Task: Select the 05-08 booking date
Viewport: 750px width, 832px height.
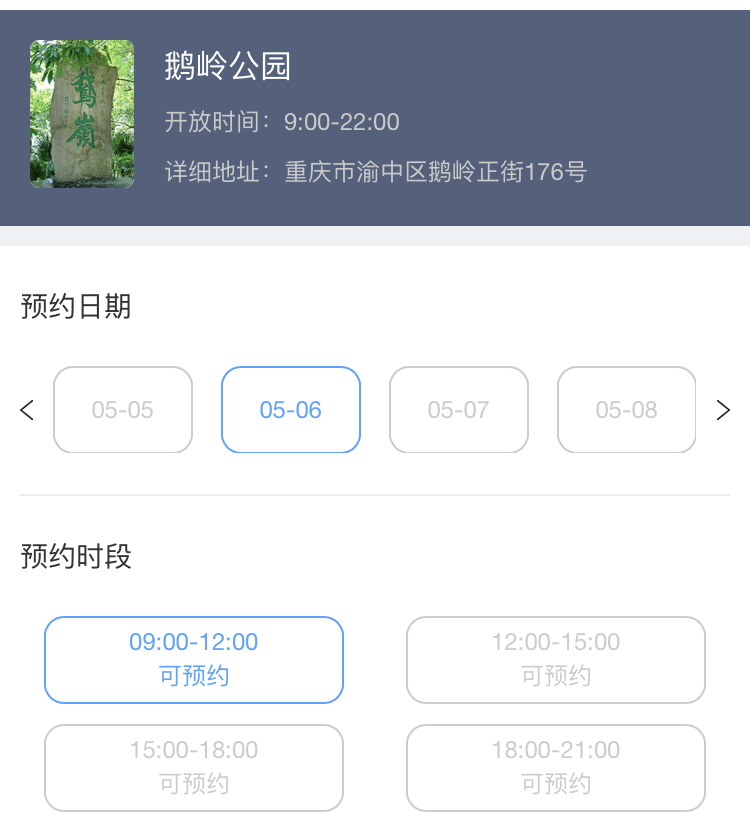Action: (626, 410)
